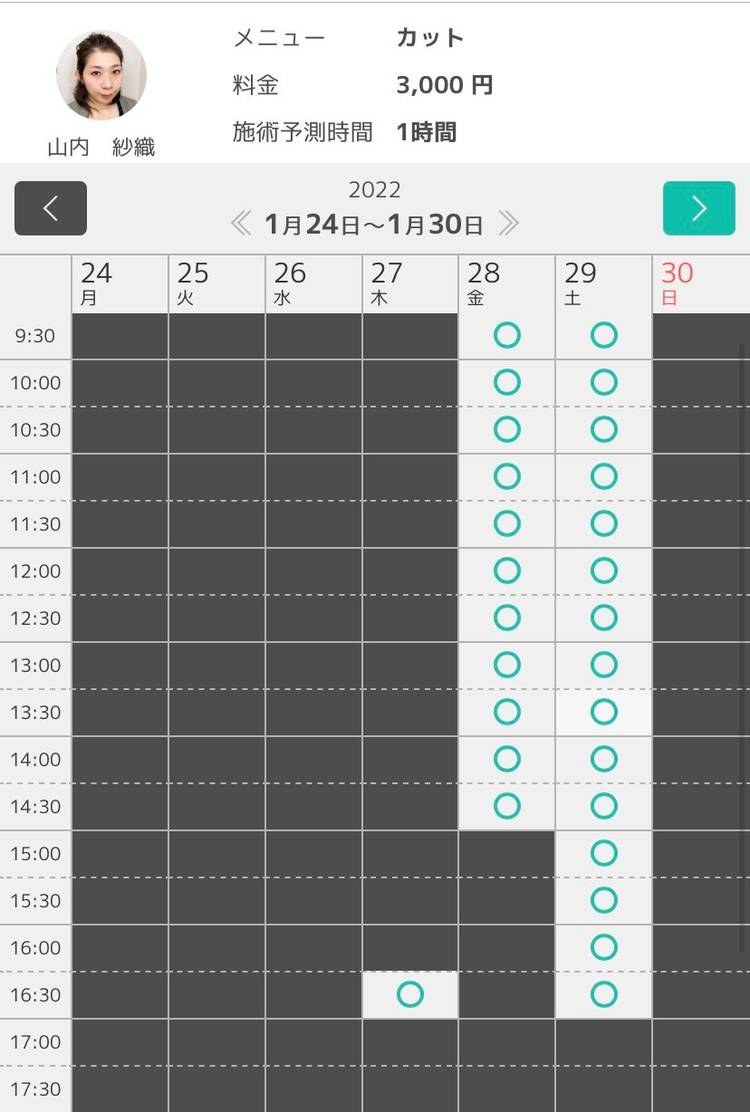Go to the next week
Viewport: 750px width, 1112px height.
pyautogui.click(x=699, y=208)
